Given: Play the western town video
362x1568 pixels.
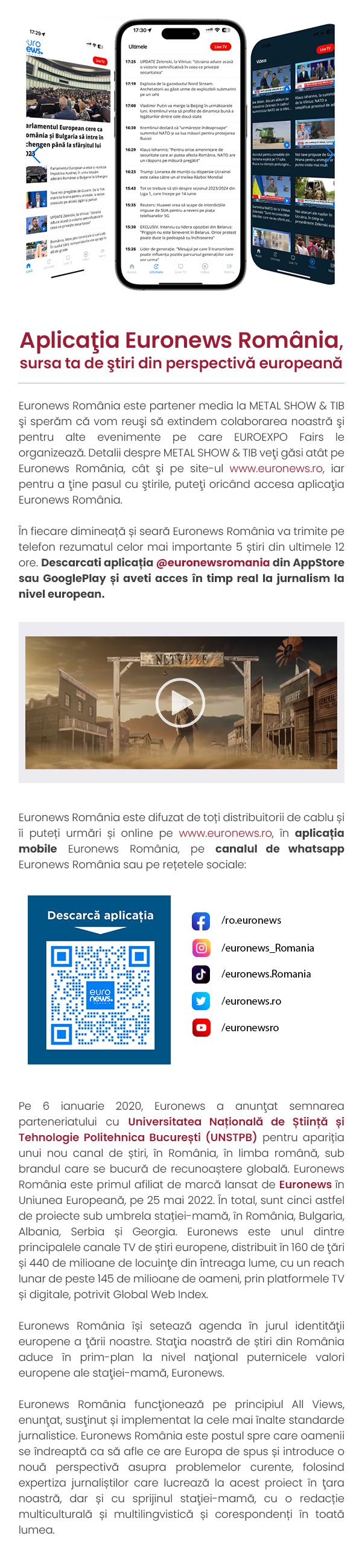Looking at the screenshot, I should 180,702.
